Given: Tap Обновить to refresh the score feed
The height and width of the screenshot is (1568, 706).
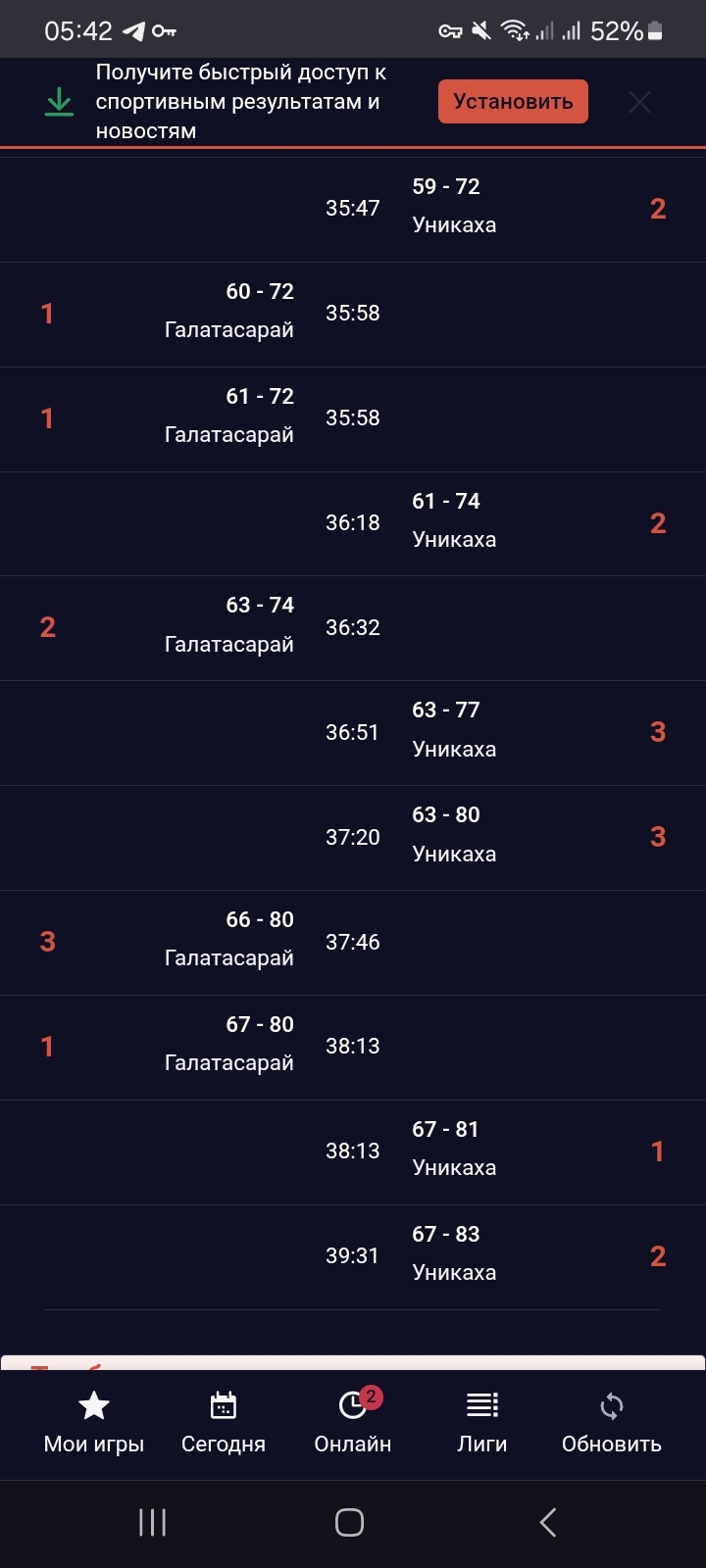Looking at the screenshot, I should 612,1423.
